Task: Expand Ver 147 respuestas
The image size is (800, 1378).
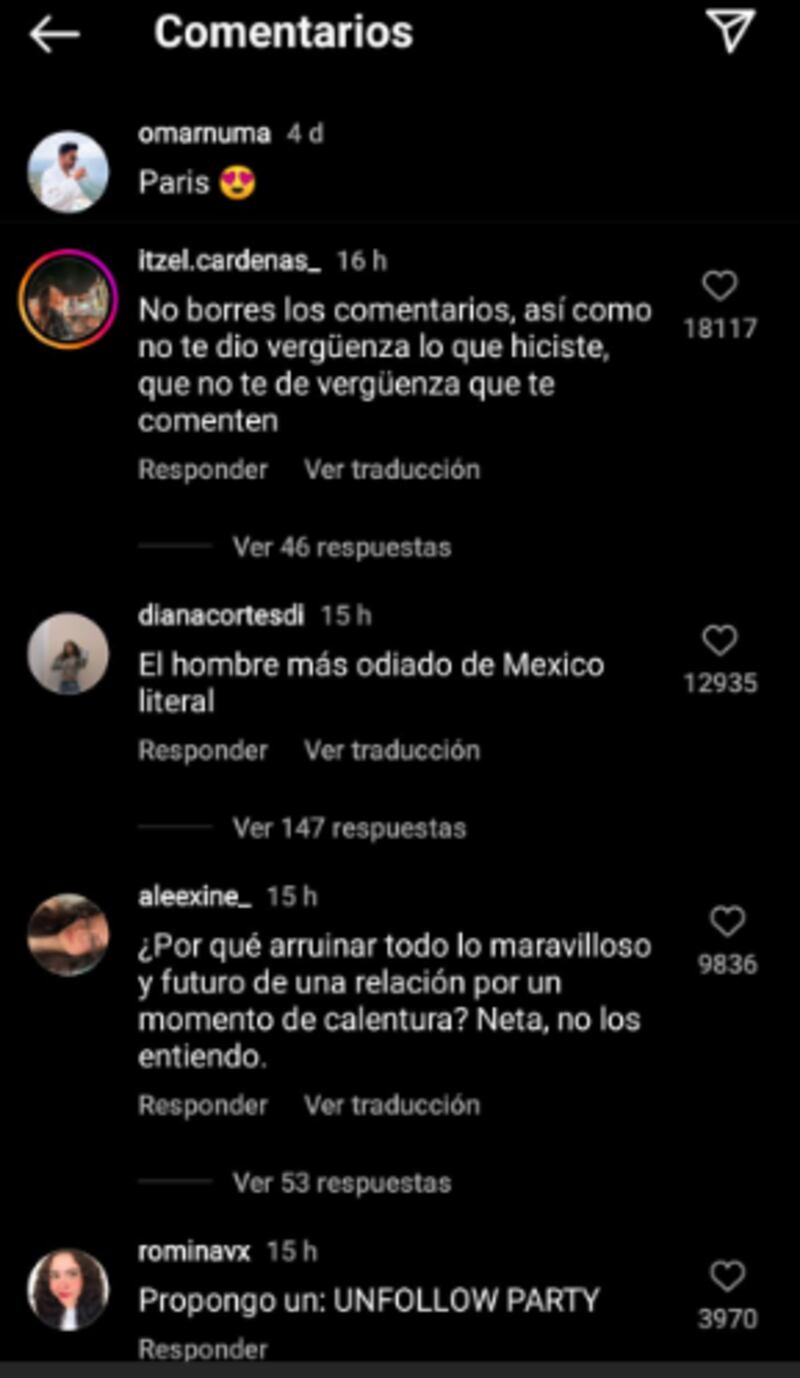Action: click(348, 828)
